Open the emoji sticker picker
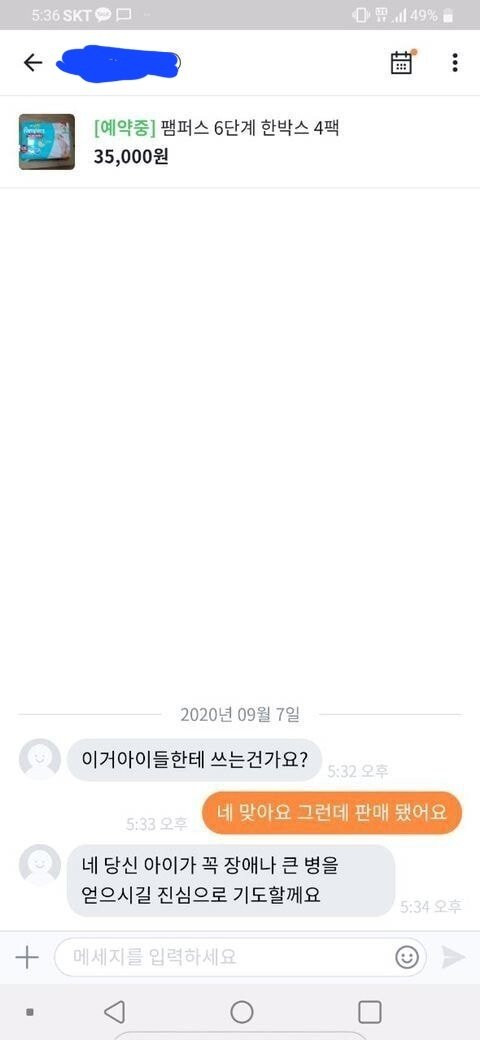480x1040 pixels. [x=406, y=957]
